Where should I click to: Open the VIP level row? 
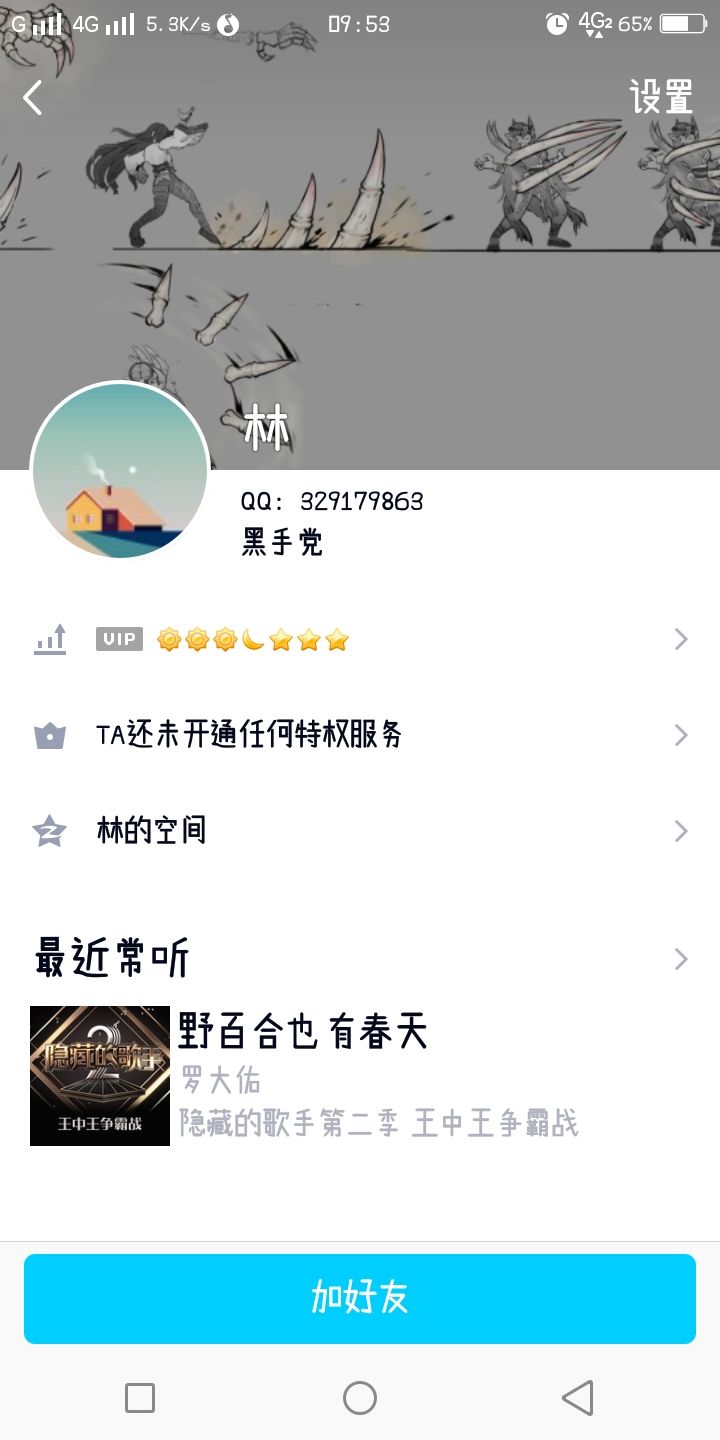tap(360, 639)
